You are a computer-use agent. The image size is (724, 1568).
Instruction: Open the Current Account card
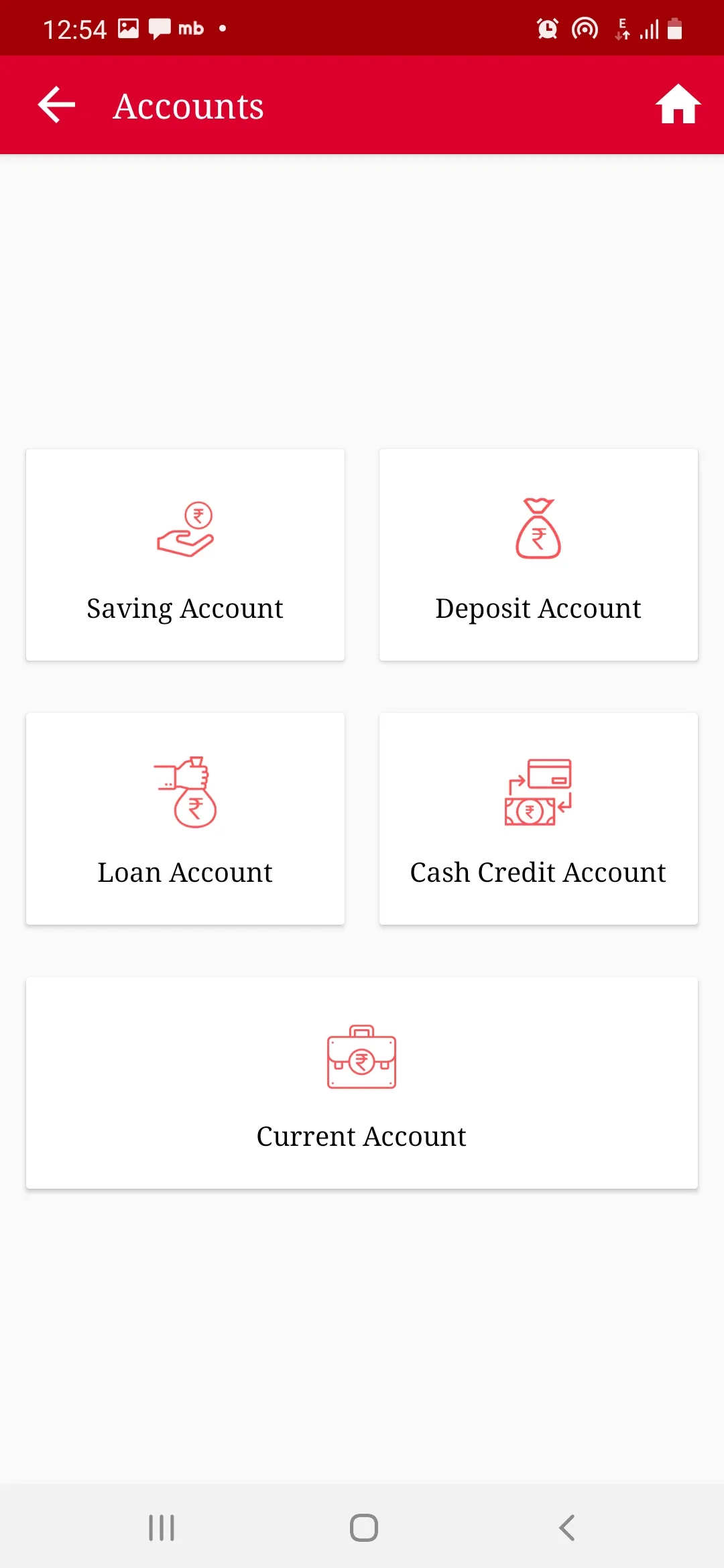(x=362, y=1083)
